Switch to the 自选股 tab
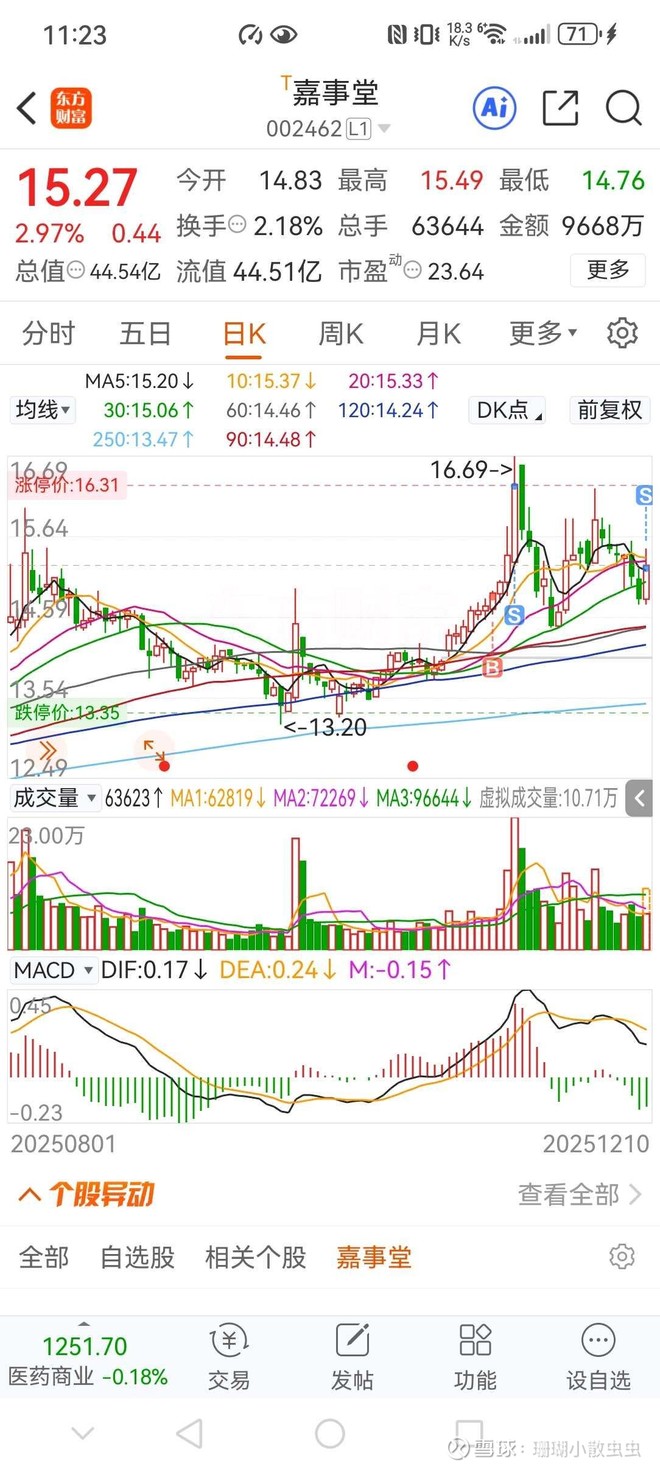660x1469 pixels. pyautogui.click(x=137, y=1257)
